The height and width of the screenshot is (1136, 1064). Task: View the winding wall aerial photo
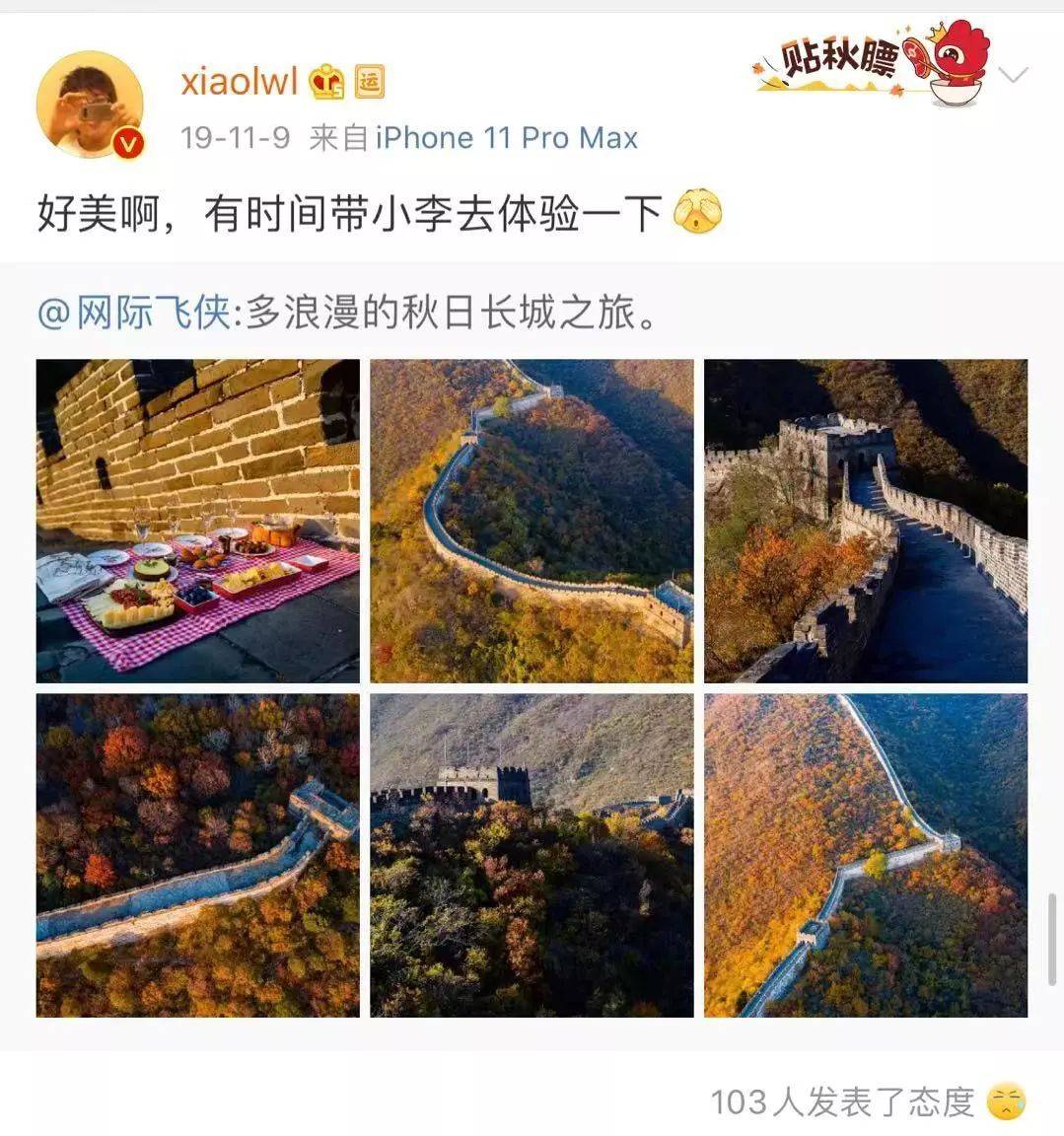click(x=532, y=521)
